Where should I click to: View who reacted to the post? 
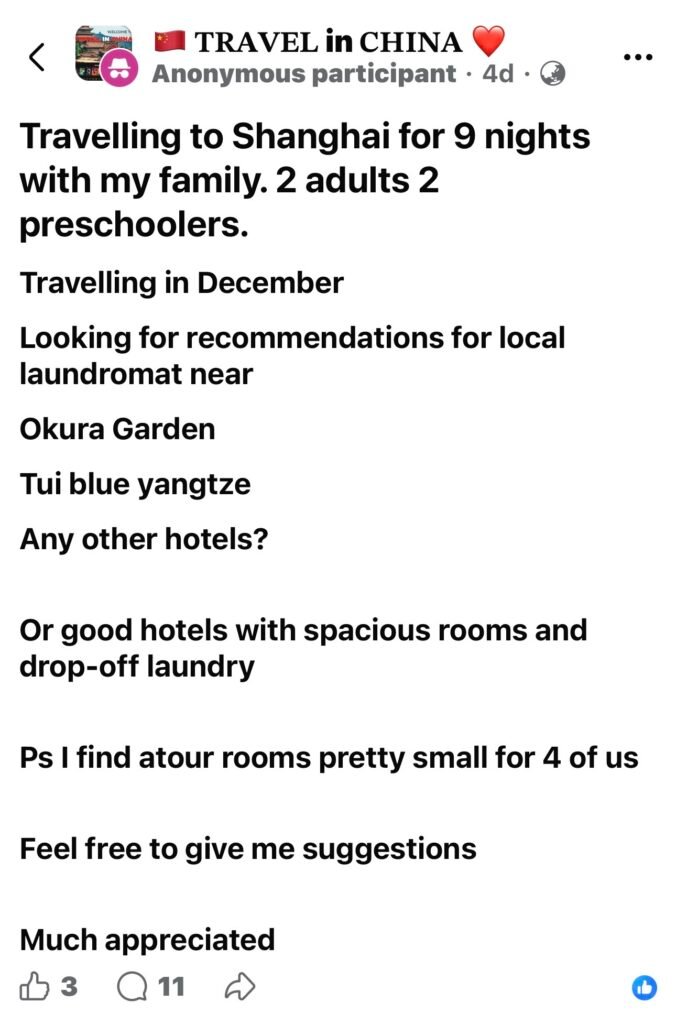click(644, 987)
